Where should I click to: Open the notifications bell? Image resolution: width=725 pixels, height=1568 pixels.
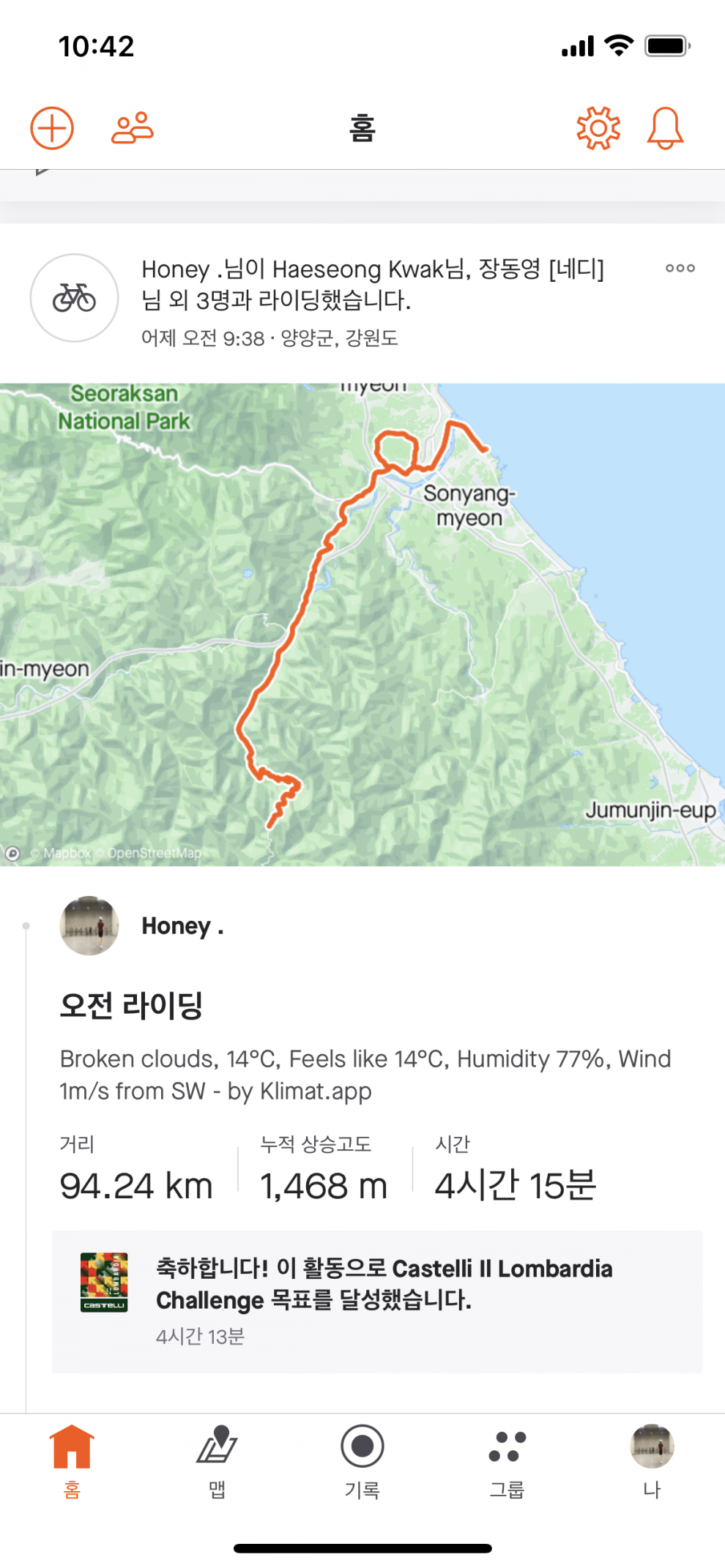point(665,128)
